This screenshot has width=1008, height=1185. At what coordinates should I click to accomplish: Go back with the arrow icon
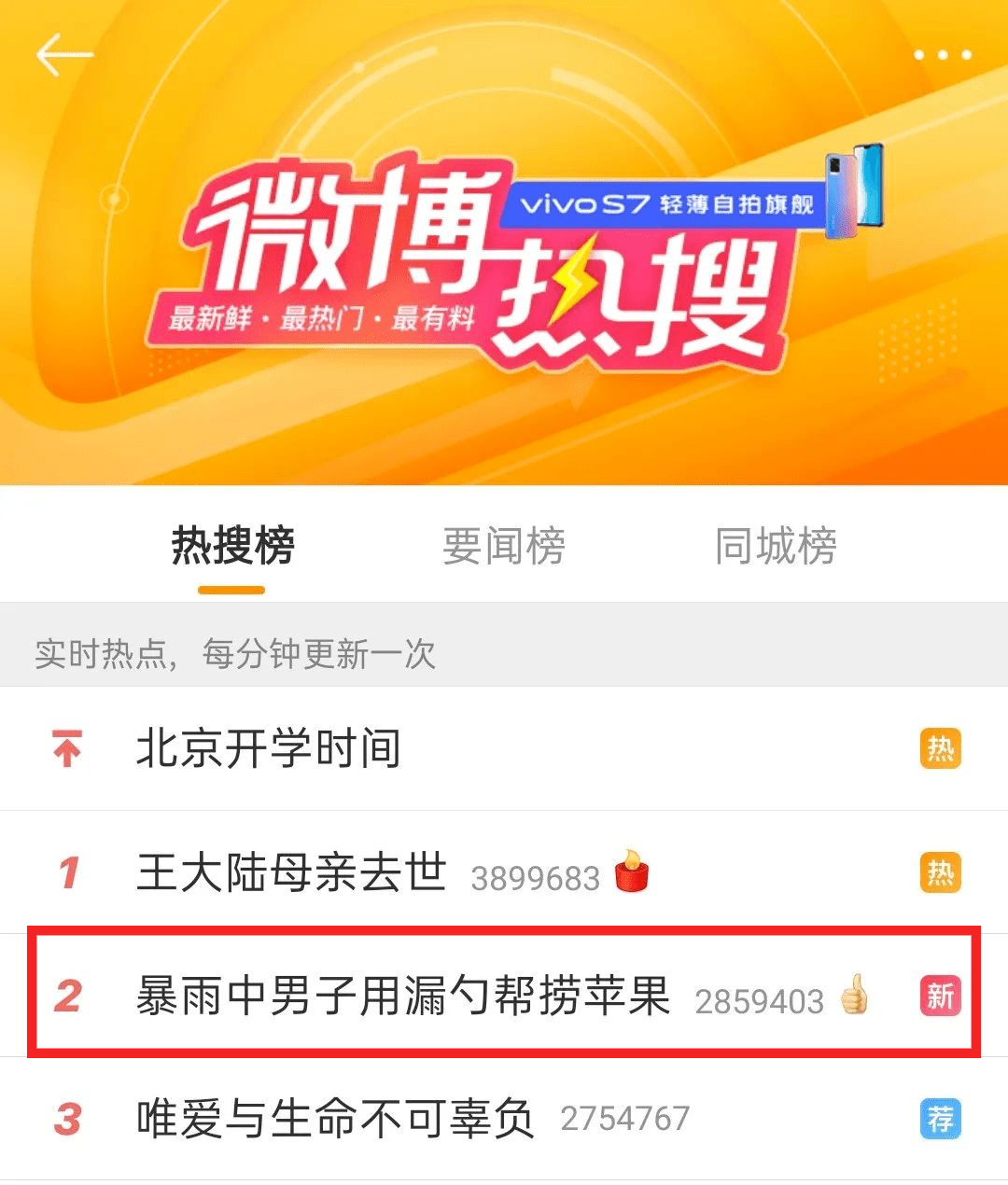(x=63, y=55)
